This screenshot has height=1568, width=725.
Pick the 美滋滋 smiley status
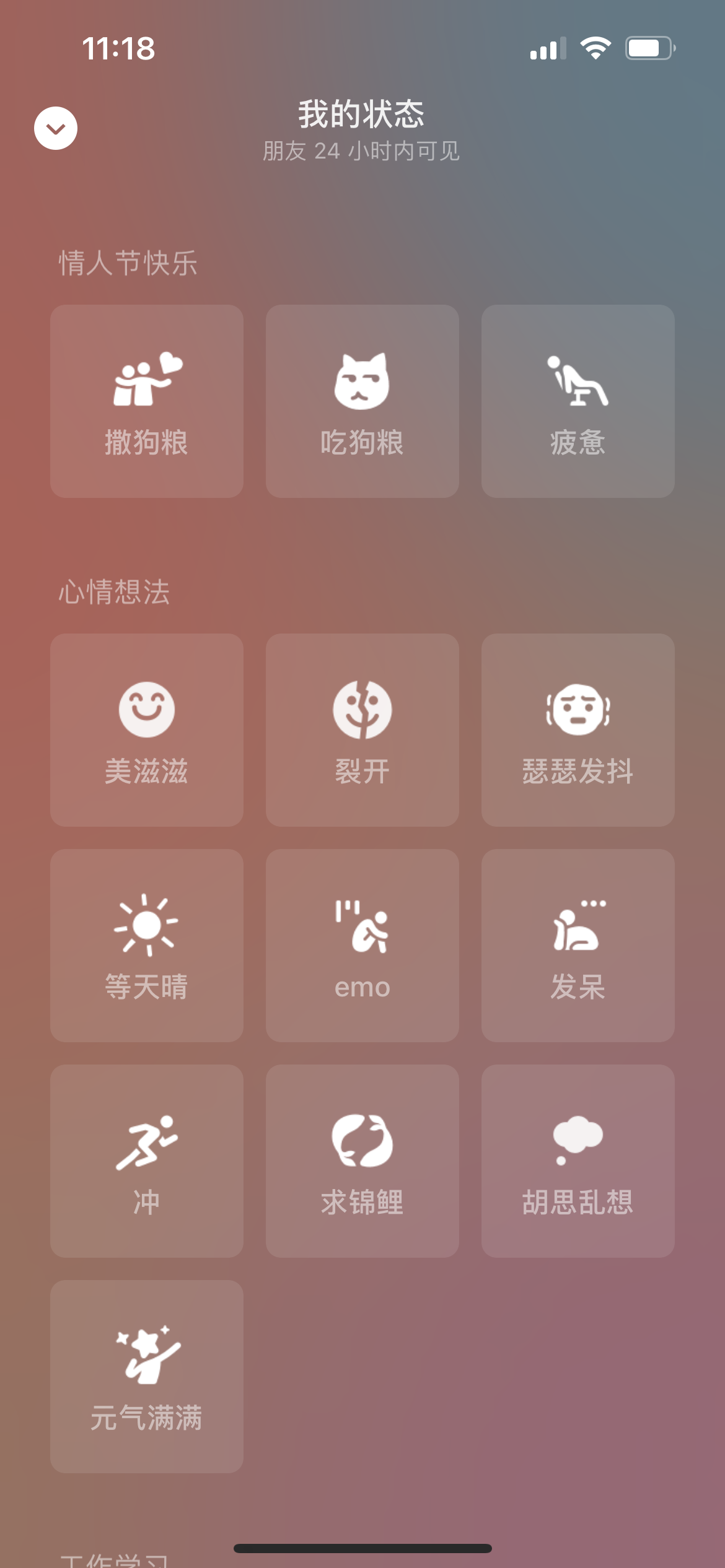(147, 730)
